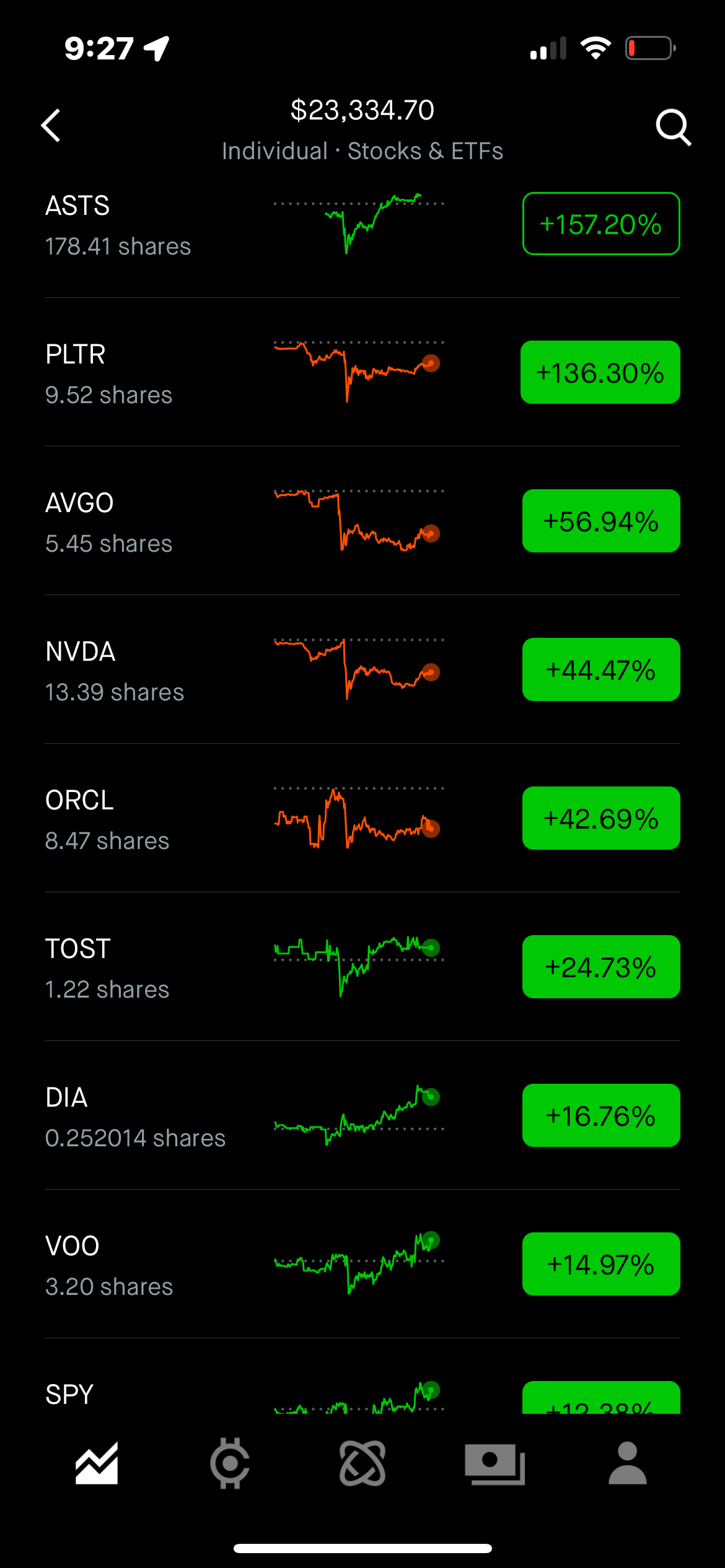Tap the +44.47% badge for NVDA
Image resolution: width=725 pixels, height=1568 pixels.
tap(601, 669)
